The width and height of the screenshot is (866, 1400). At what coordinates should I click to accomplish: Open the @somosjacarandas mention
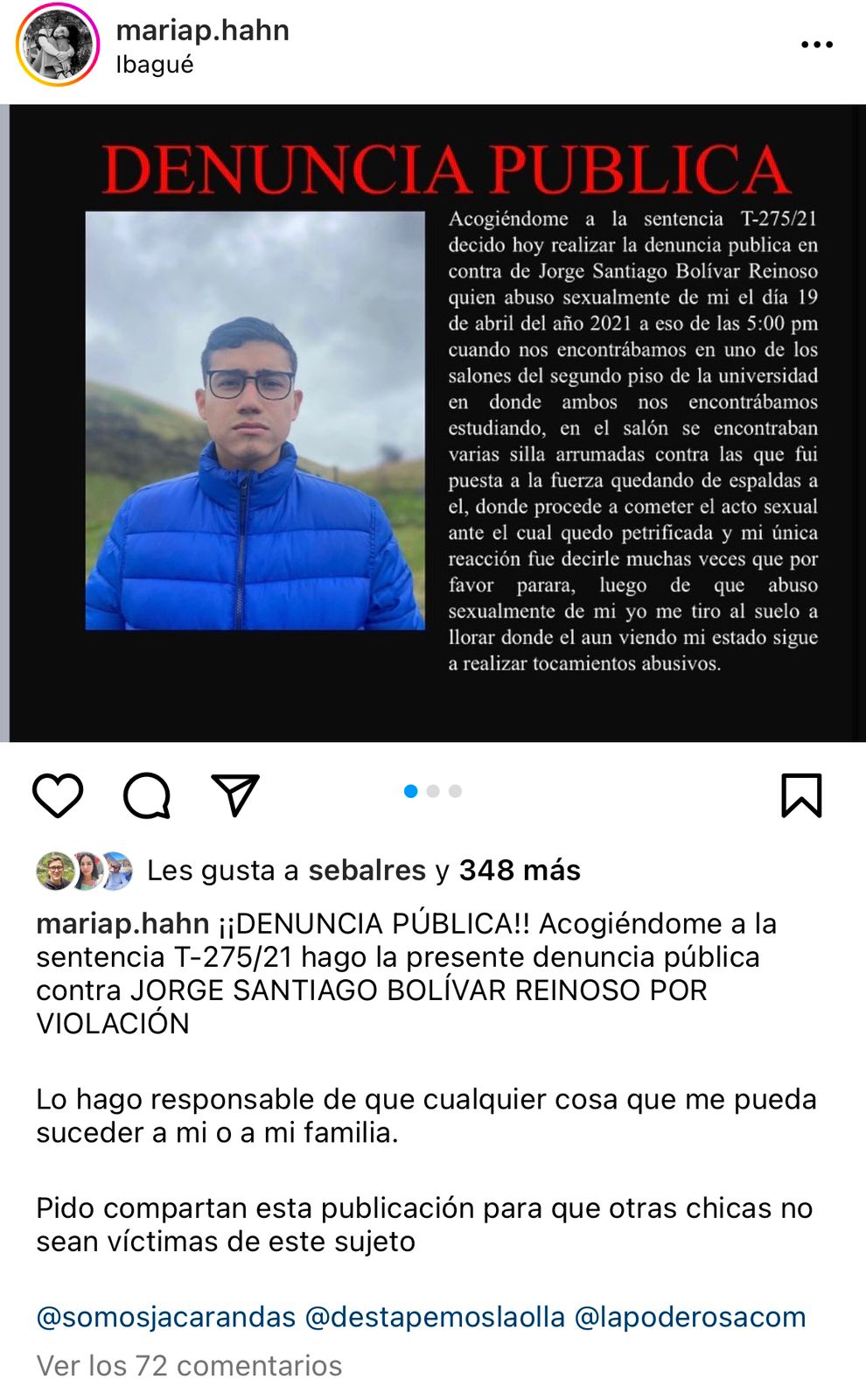166,1317
